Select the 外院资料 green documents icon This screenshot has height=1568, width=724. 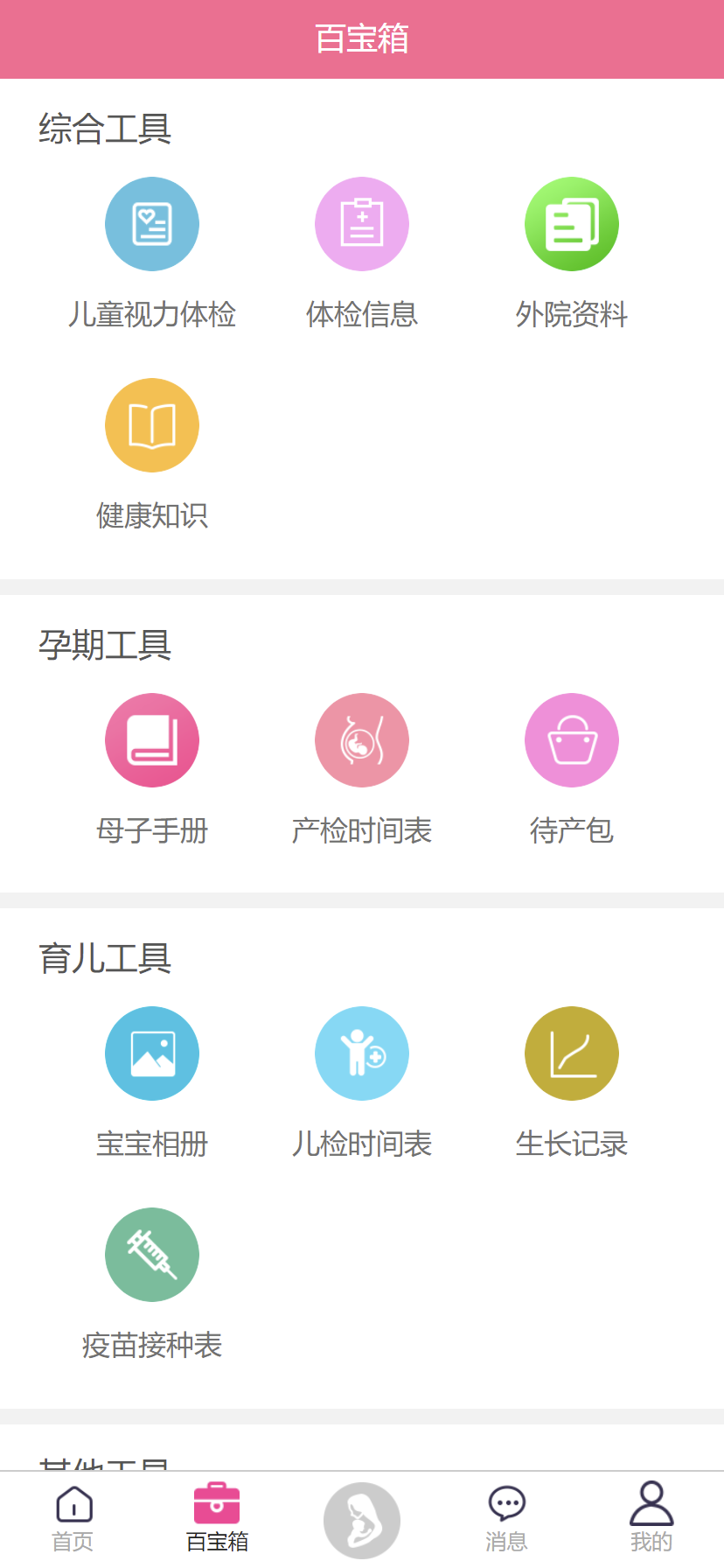(571, 223)
